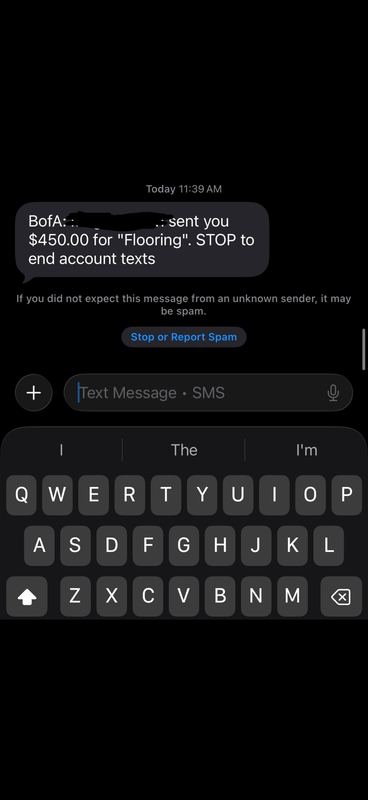Toggle the shift key

coord(27,596)
